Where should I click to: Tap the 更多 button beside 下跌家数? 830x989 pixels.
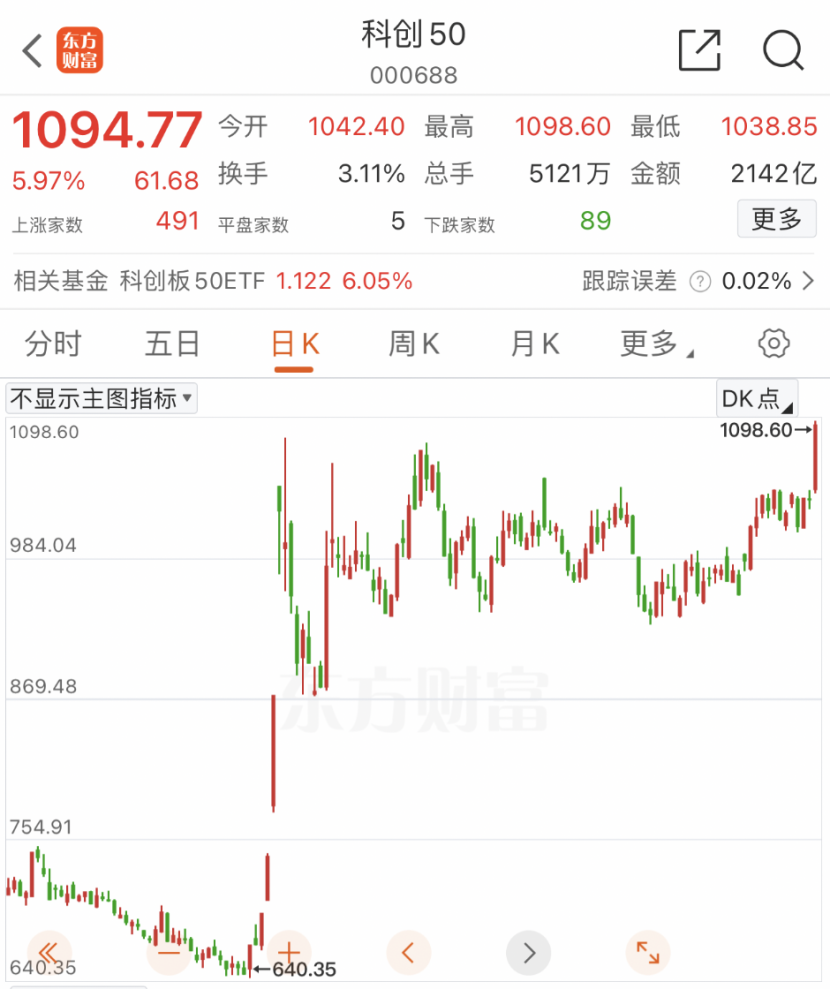(776, 219)
